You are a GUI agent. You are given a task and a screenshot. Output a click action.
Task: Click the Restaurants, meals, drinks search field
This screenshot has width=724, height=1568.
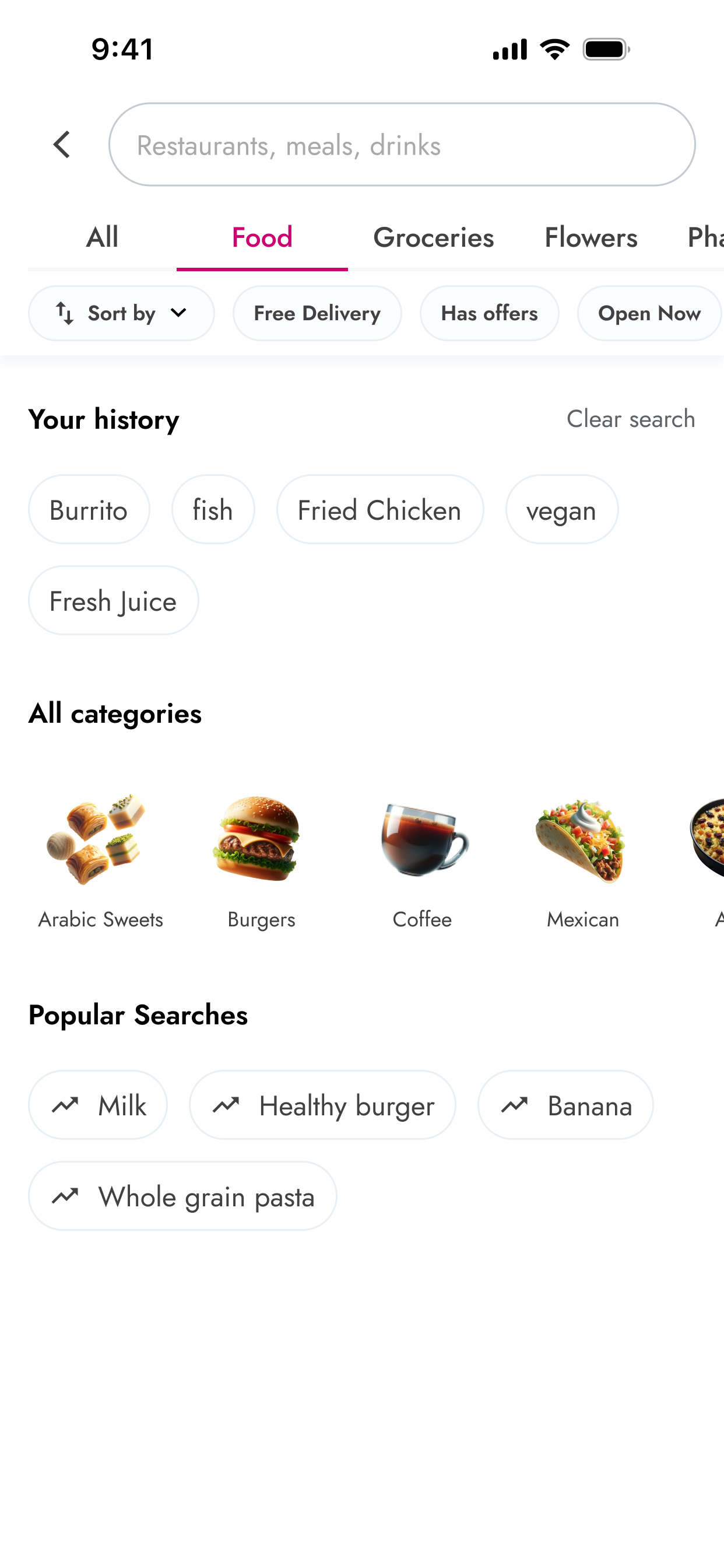tap(402, 144)
